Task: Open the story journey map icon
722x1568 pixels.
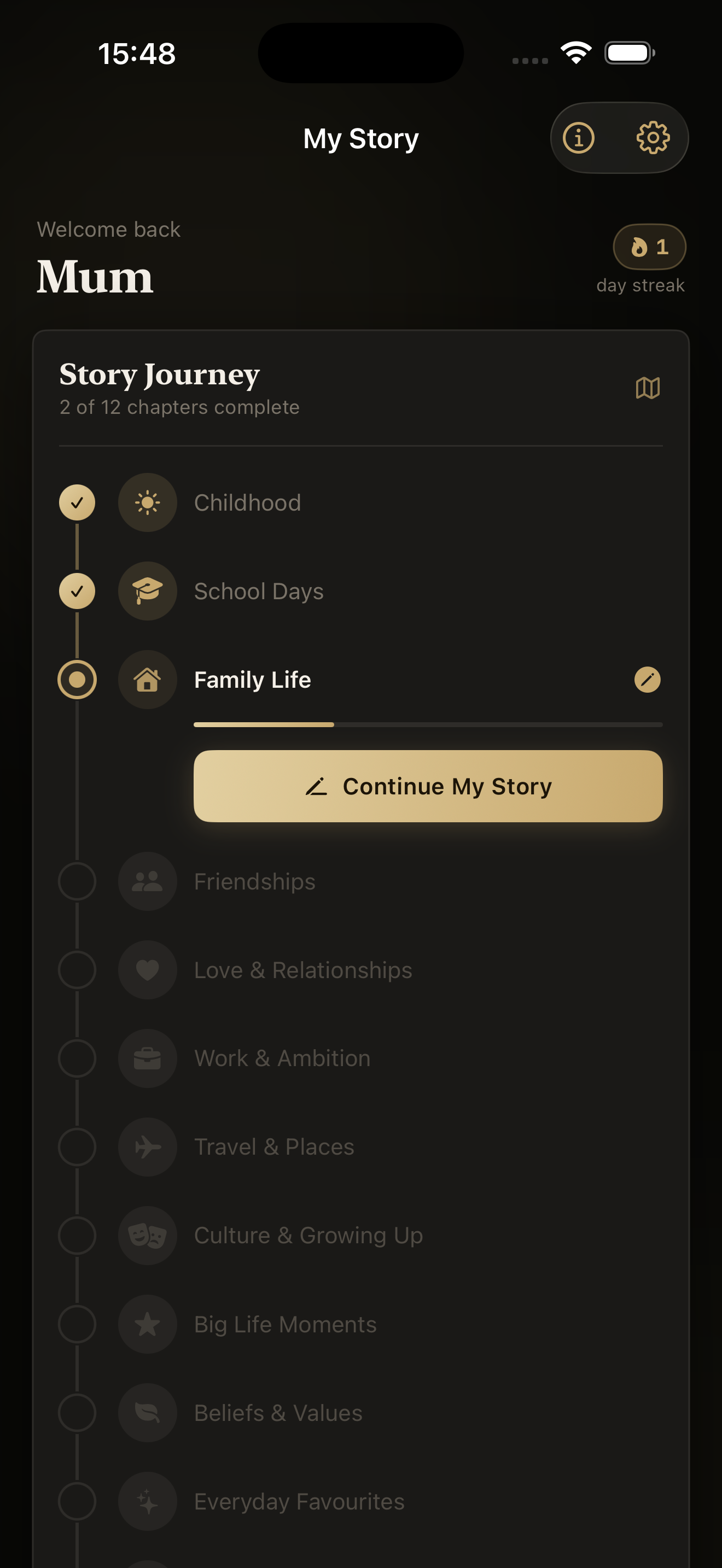Action: coord(648,389)
